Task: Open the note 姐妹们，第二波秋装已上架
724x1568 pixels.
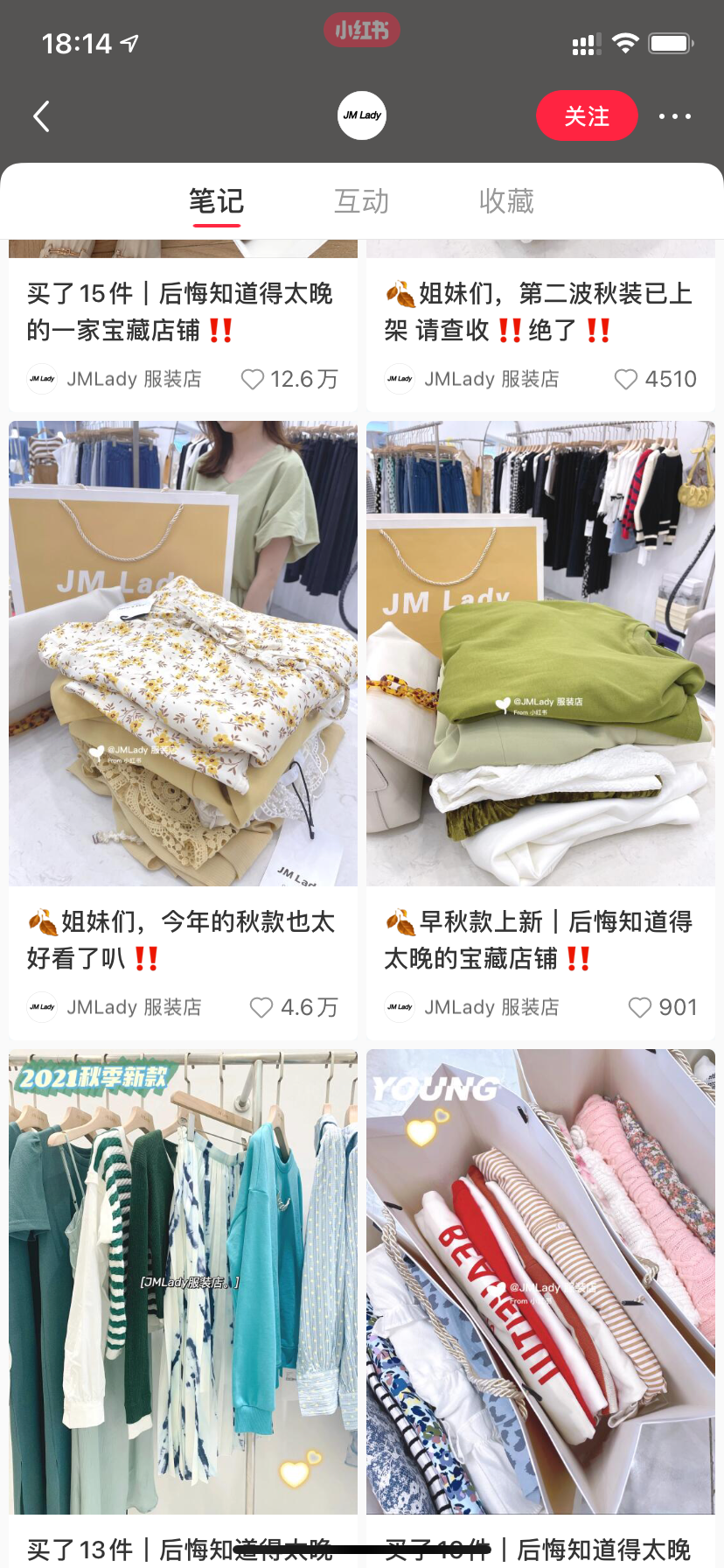Action: (539, 311)
